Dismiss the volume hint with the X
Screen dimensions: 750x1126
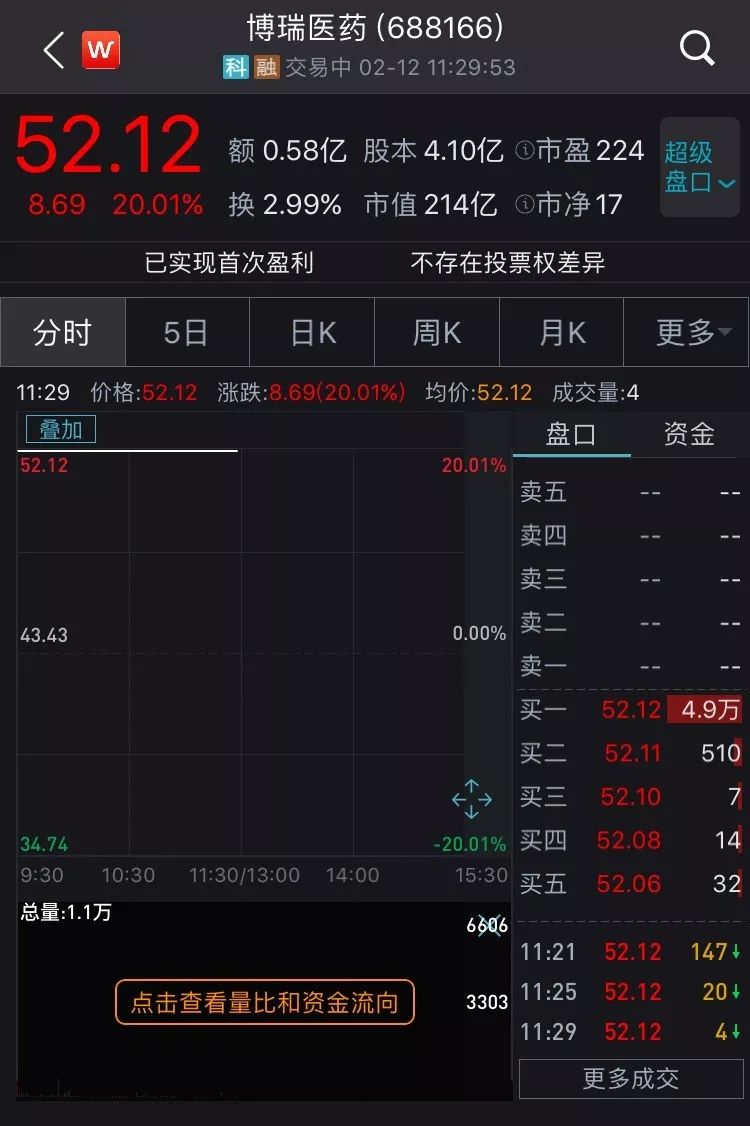pyautogui.click(x=489, y=925)
